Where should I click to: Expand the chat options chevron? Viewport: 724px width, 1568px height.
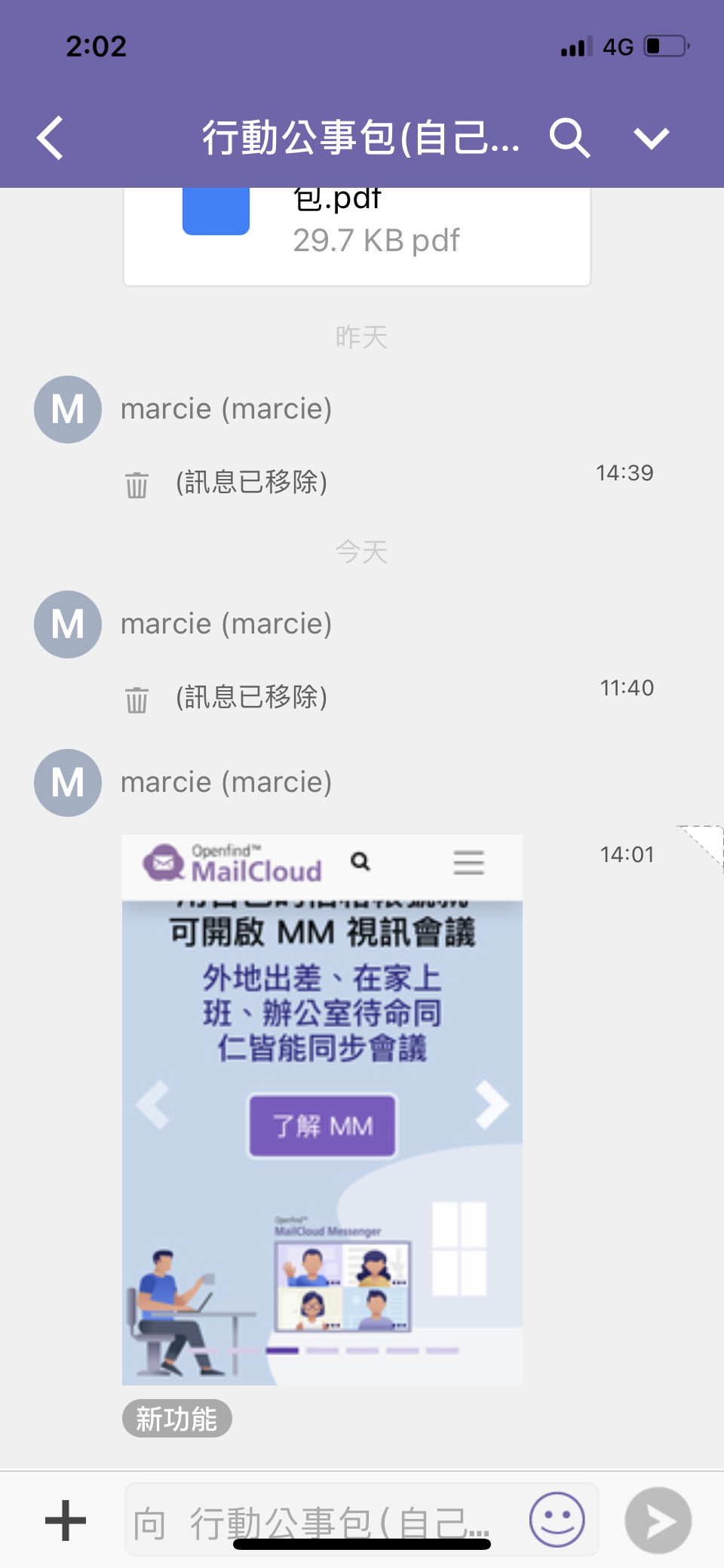click(x=651, y=138)
